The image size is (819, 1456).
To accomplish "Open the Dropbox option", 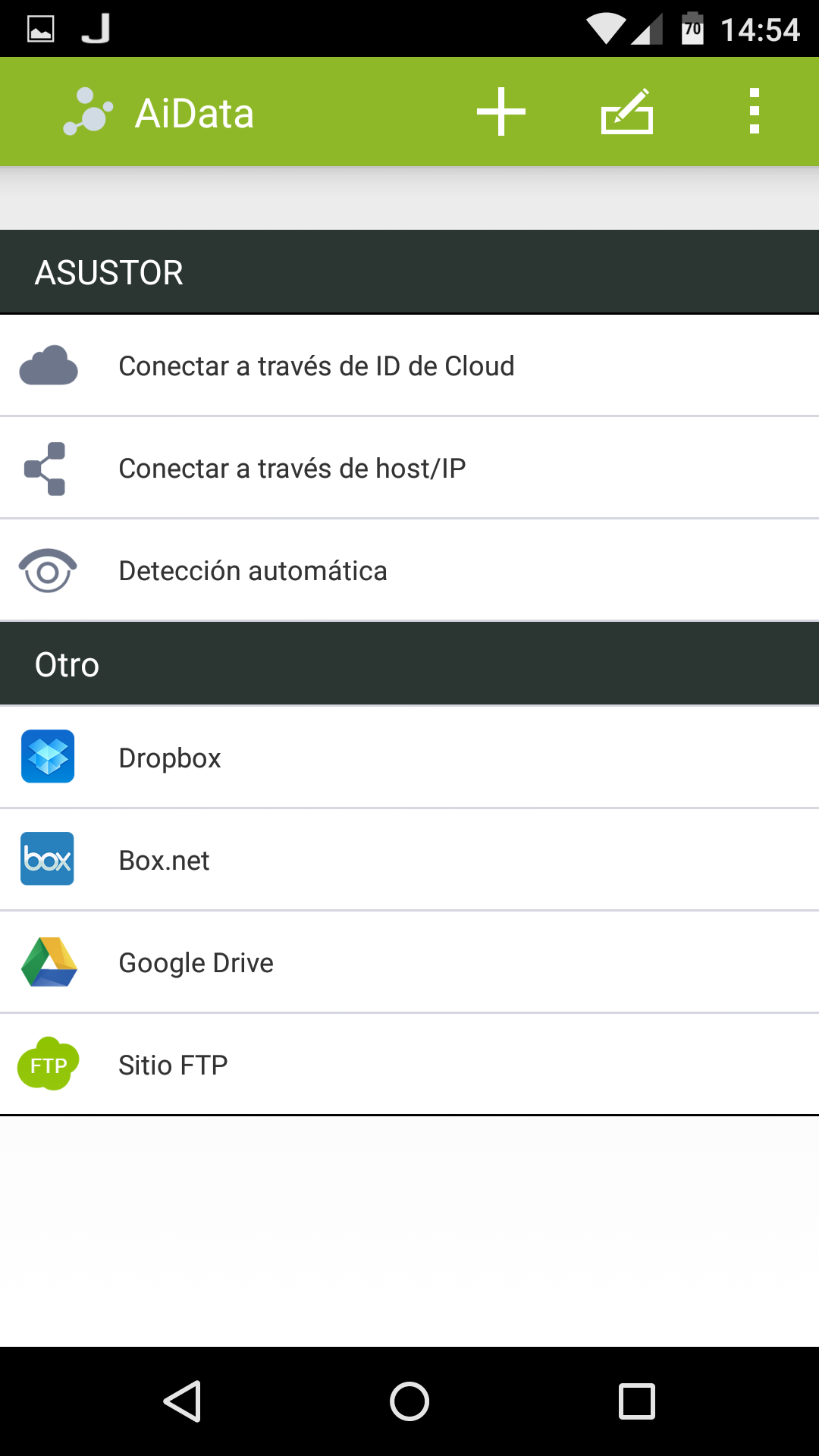I will pyautogui.click(x=409, y=758).
